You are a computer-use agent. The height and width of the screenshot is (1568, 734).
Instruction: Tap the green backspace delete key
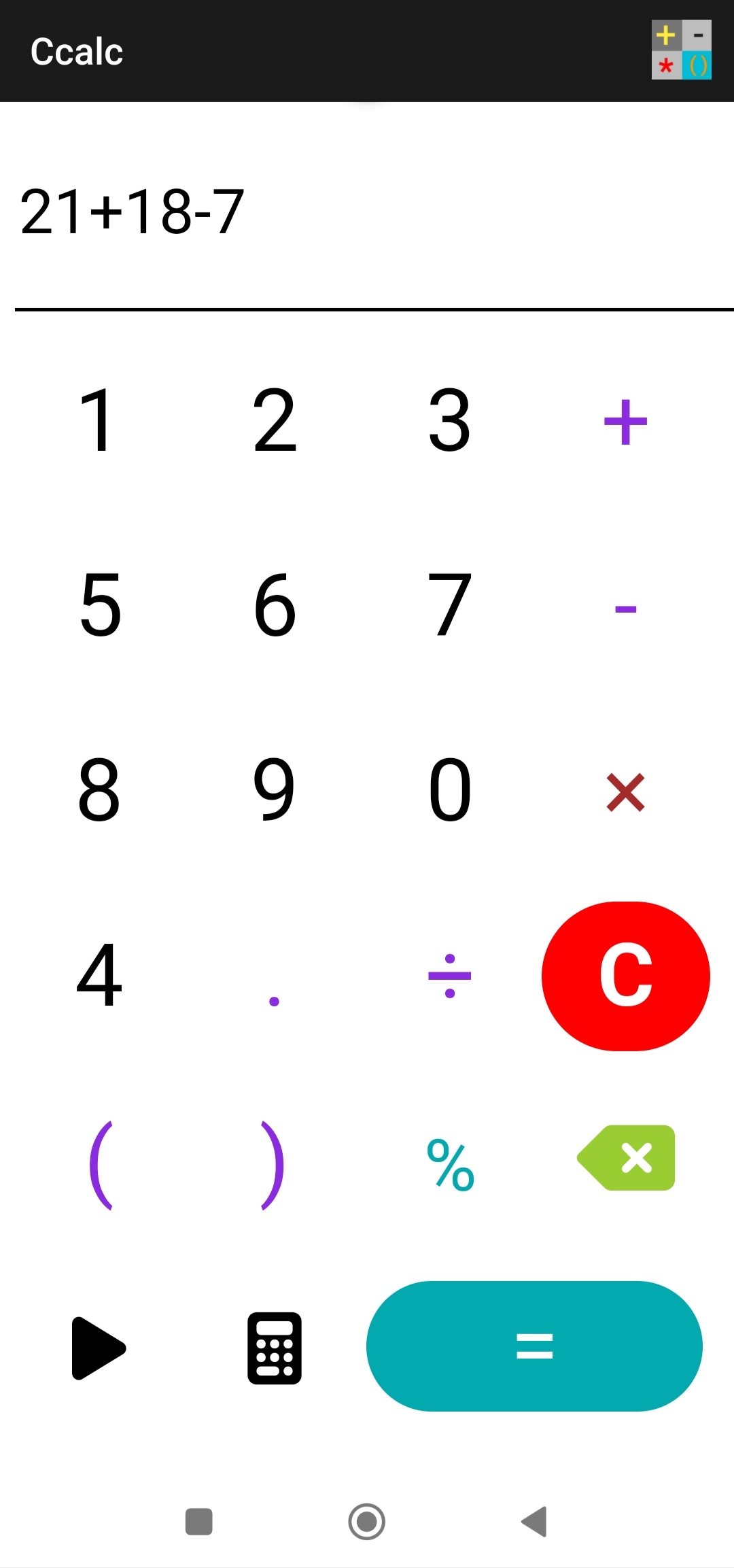(x=626, y=1159)
